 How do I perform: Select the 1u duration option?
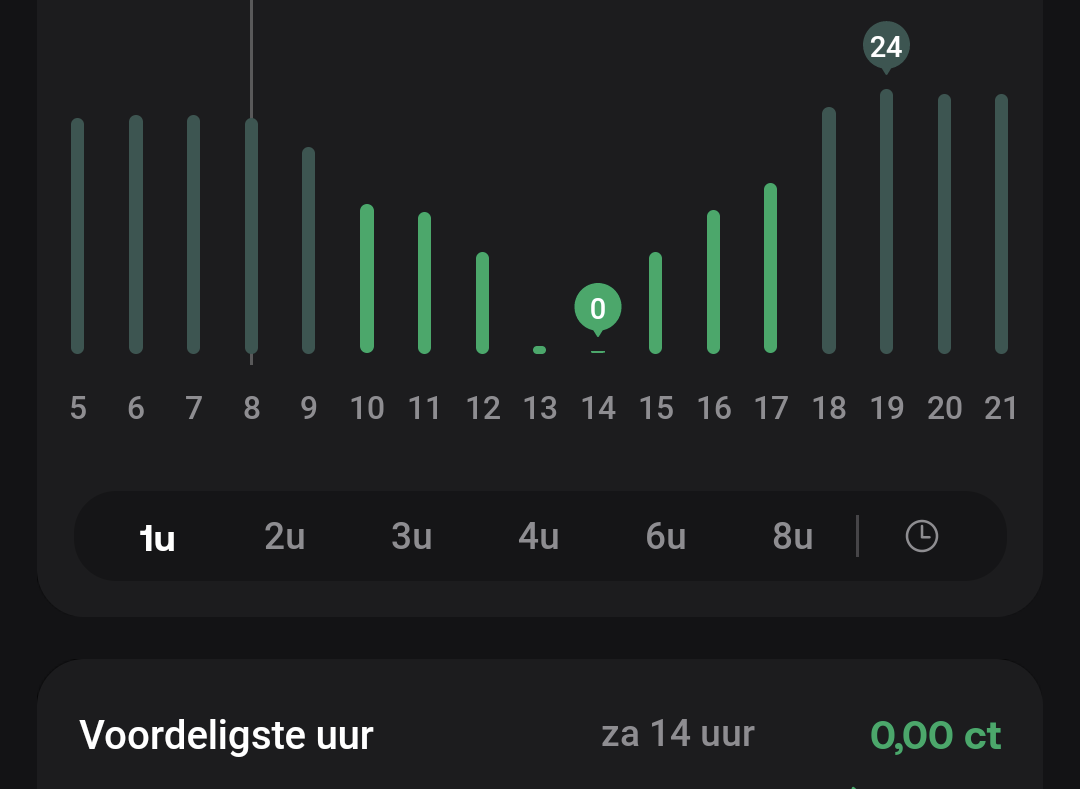click(x=158, y=537)
